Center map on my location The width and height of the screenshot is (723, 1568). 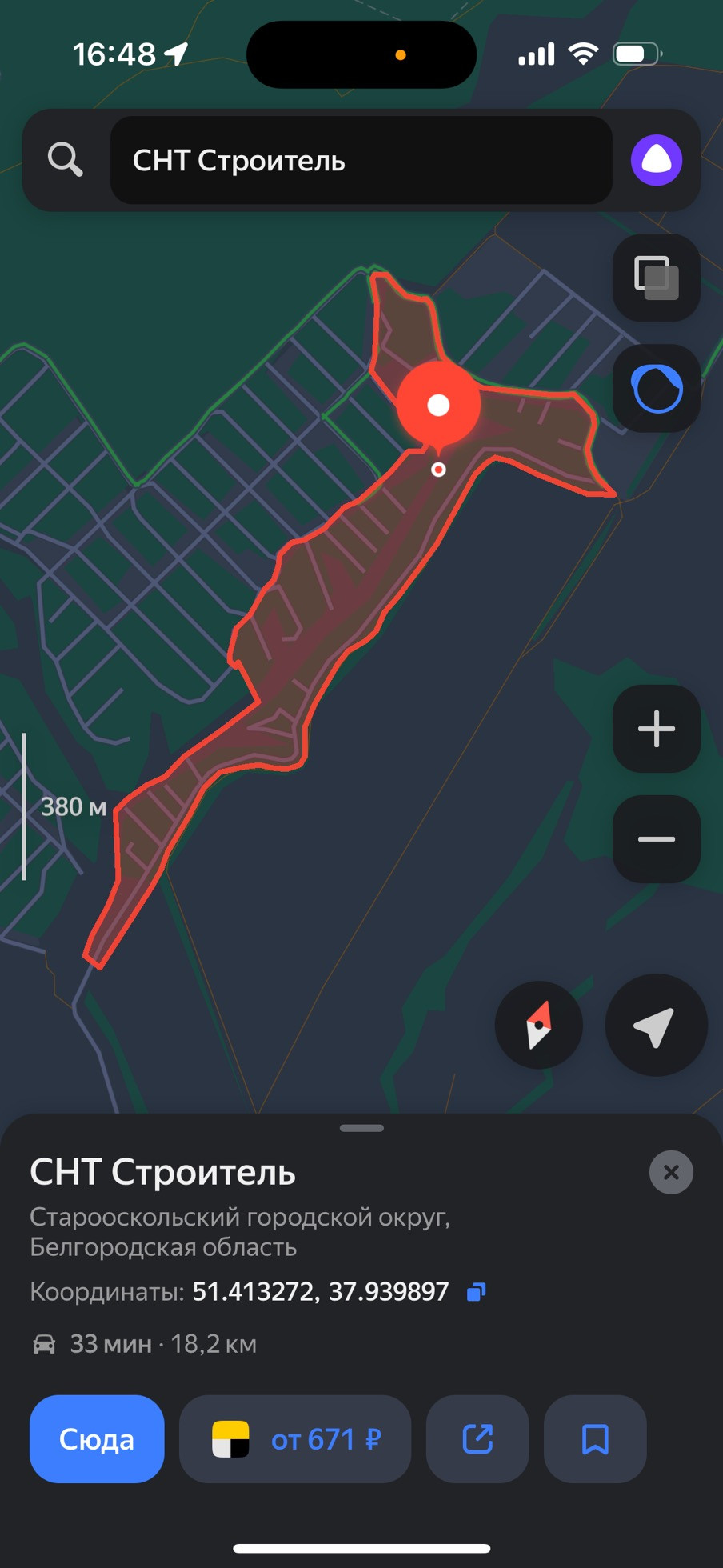click(x=656, y=1025)
